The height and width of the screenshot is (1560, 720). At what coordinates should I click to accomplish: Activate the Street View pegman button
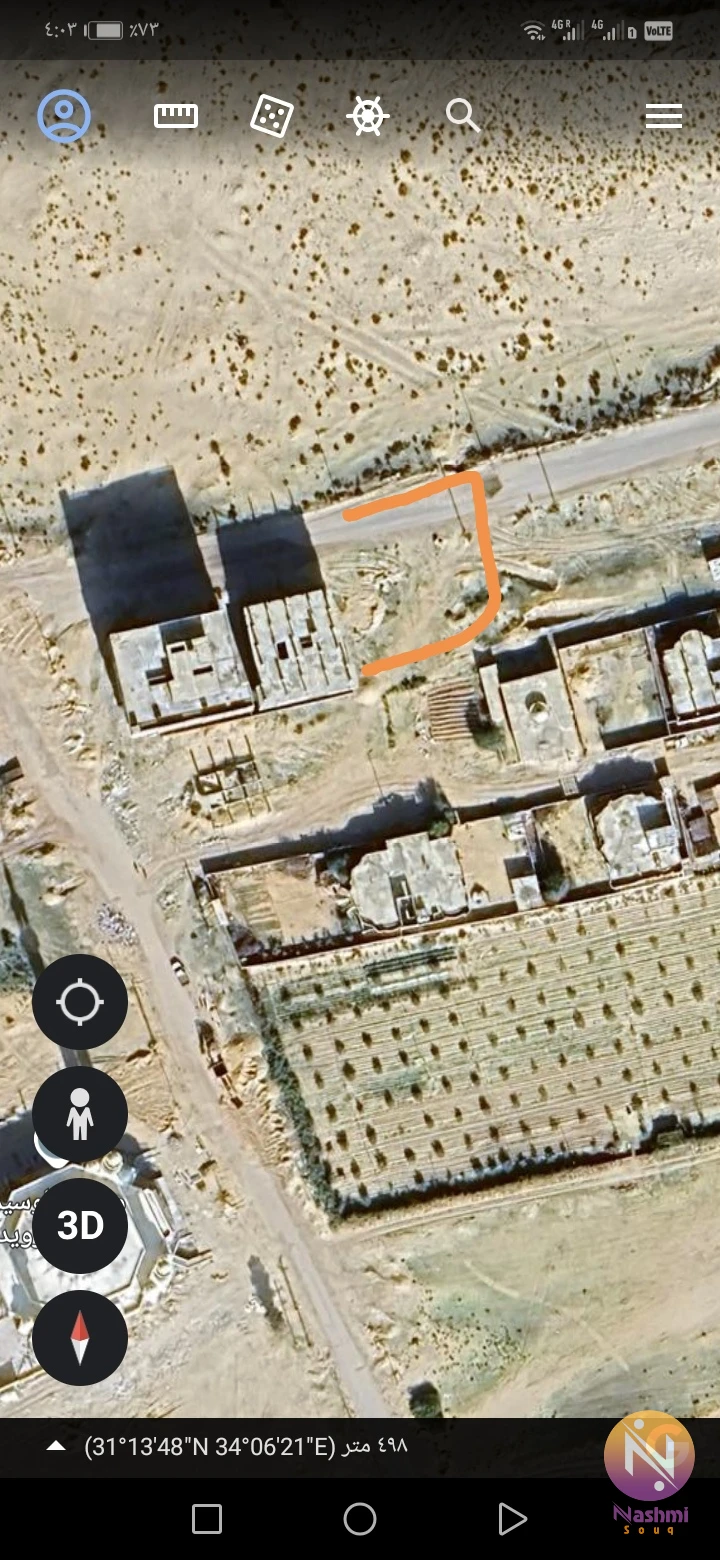pyautogui.click(x=80, y=1114)
